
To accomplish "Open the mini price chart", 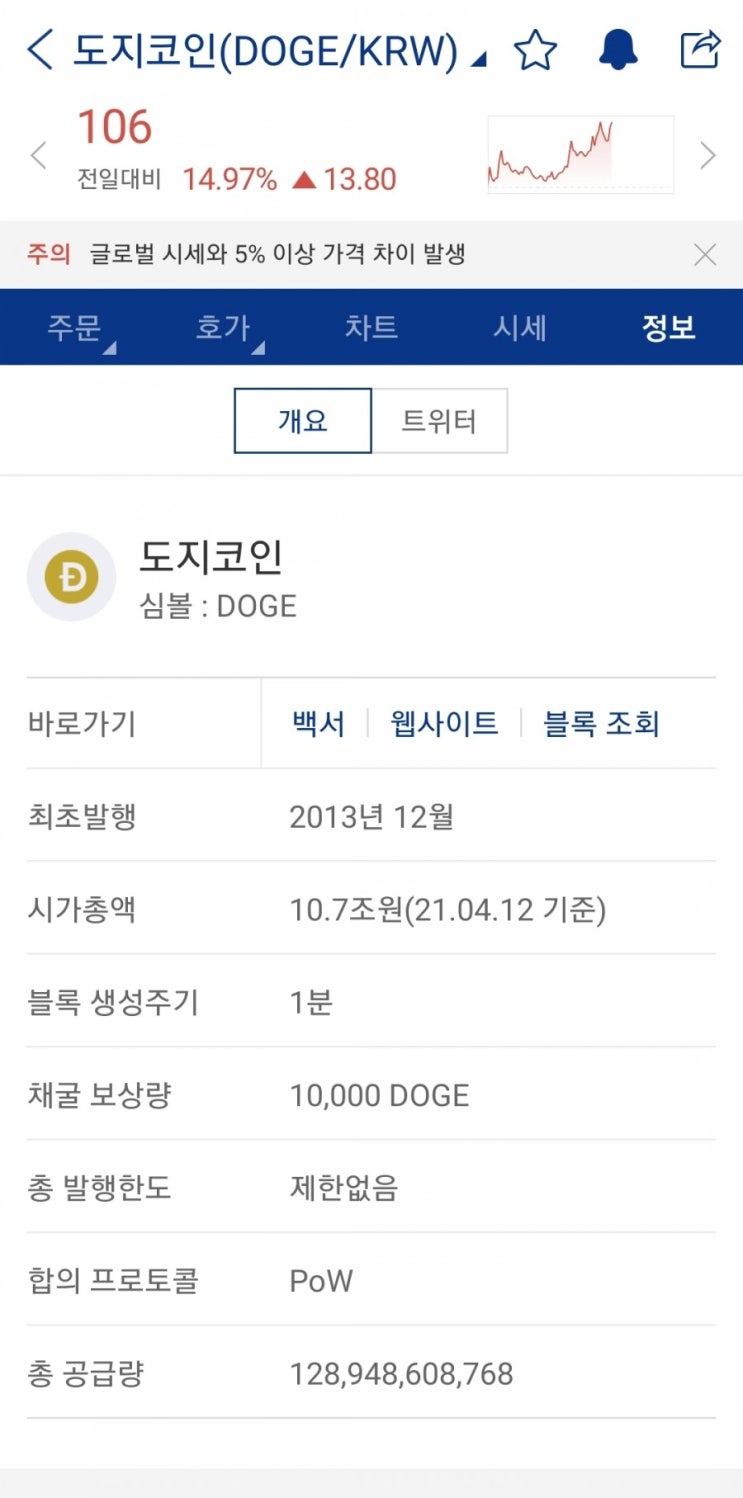I will pyautogui.click(x=580, y=154).
